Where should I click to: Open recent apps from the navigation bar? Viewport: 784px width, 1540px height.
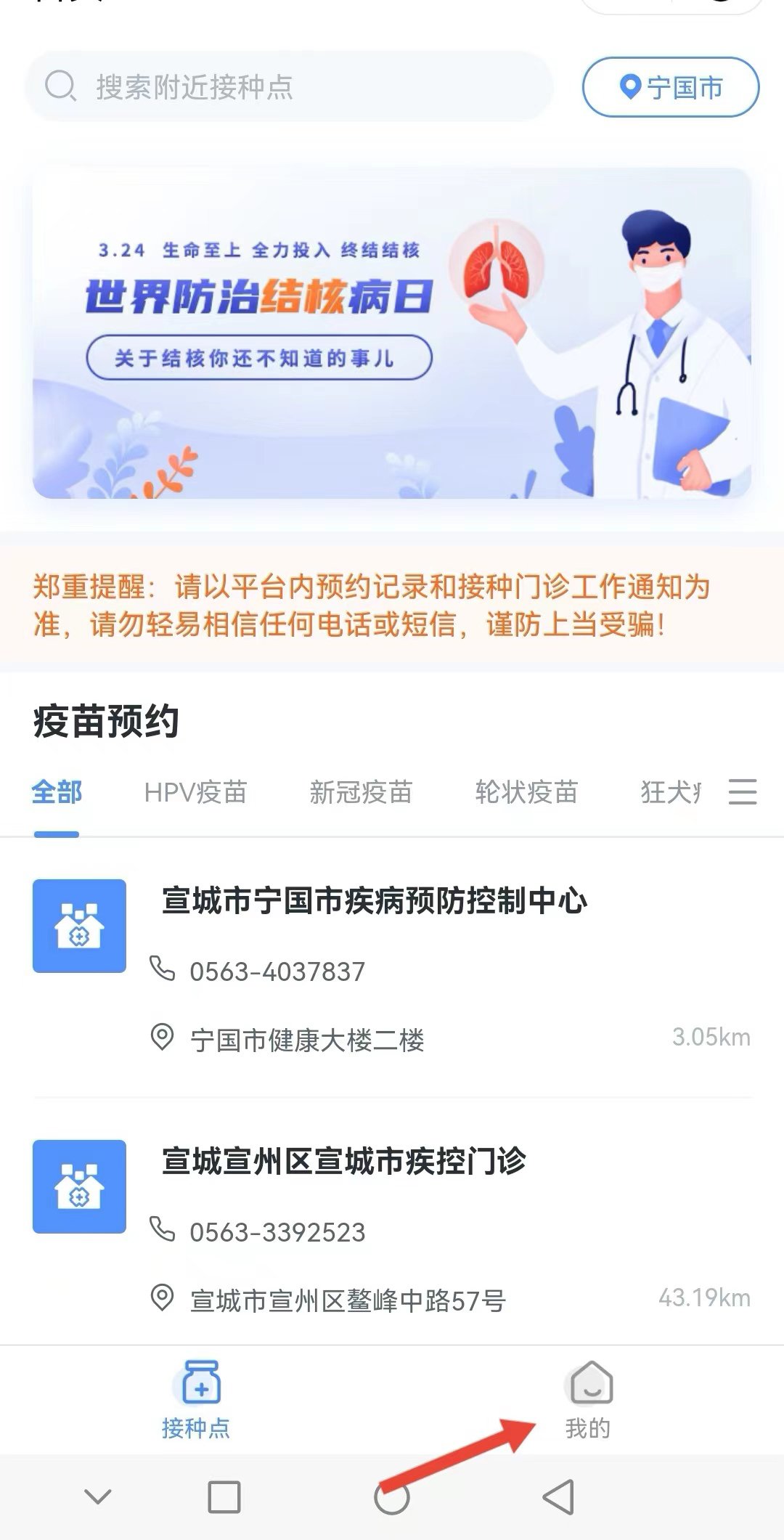tap(224, 1496)
